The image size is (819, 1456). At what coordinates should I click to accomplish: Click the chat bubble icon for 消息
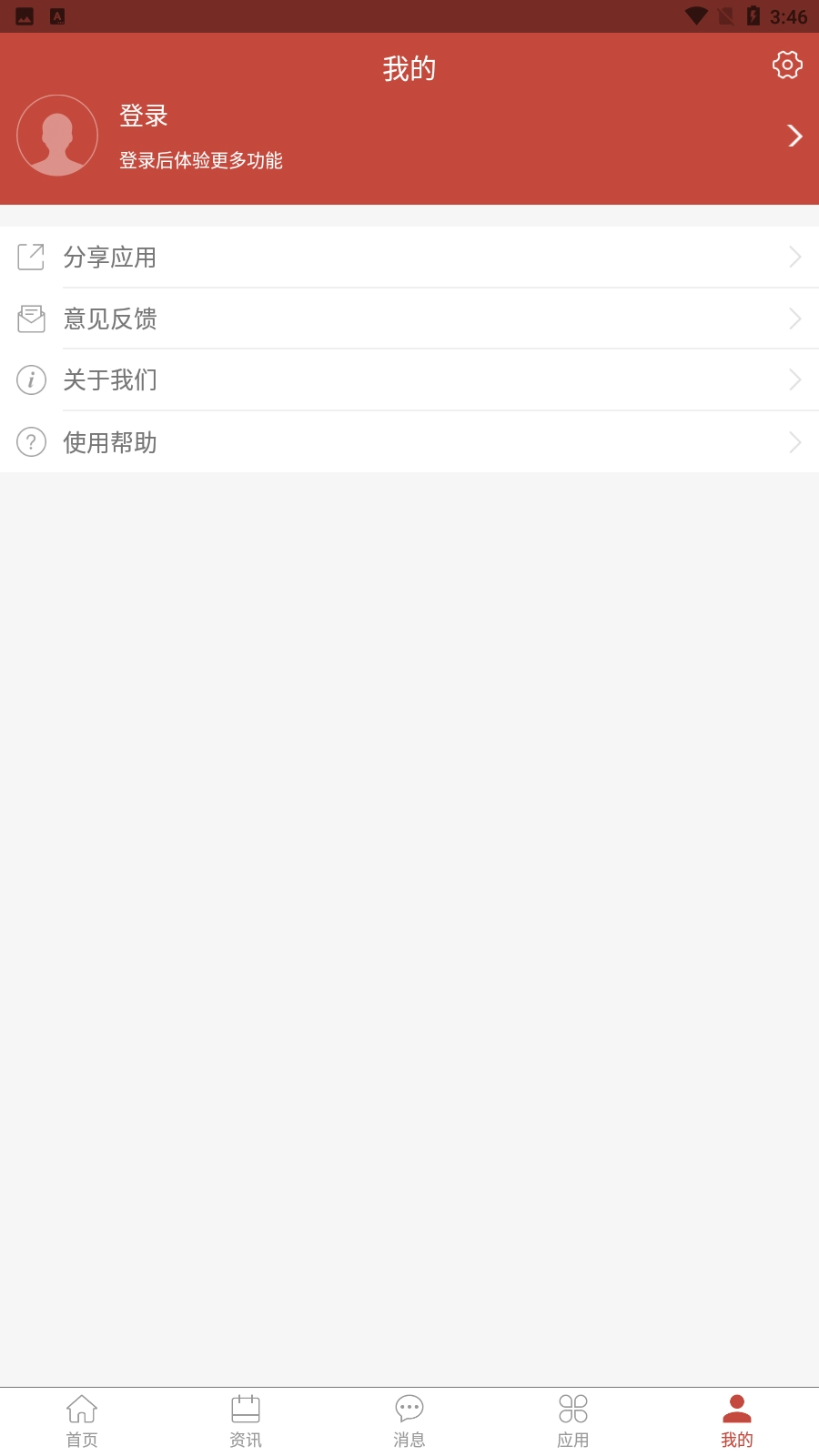point(409,1409)
